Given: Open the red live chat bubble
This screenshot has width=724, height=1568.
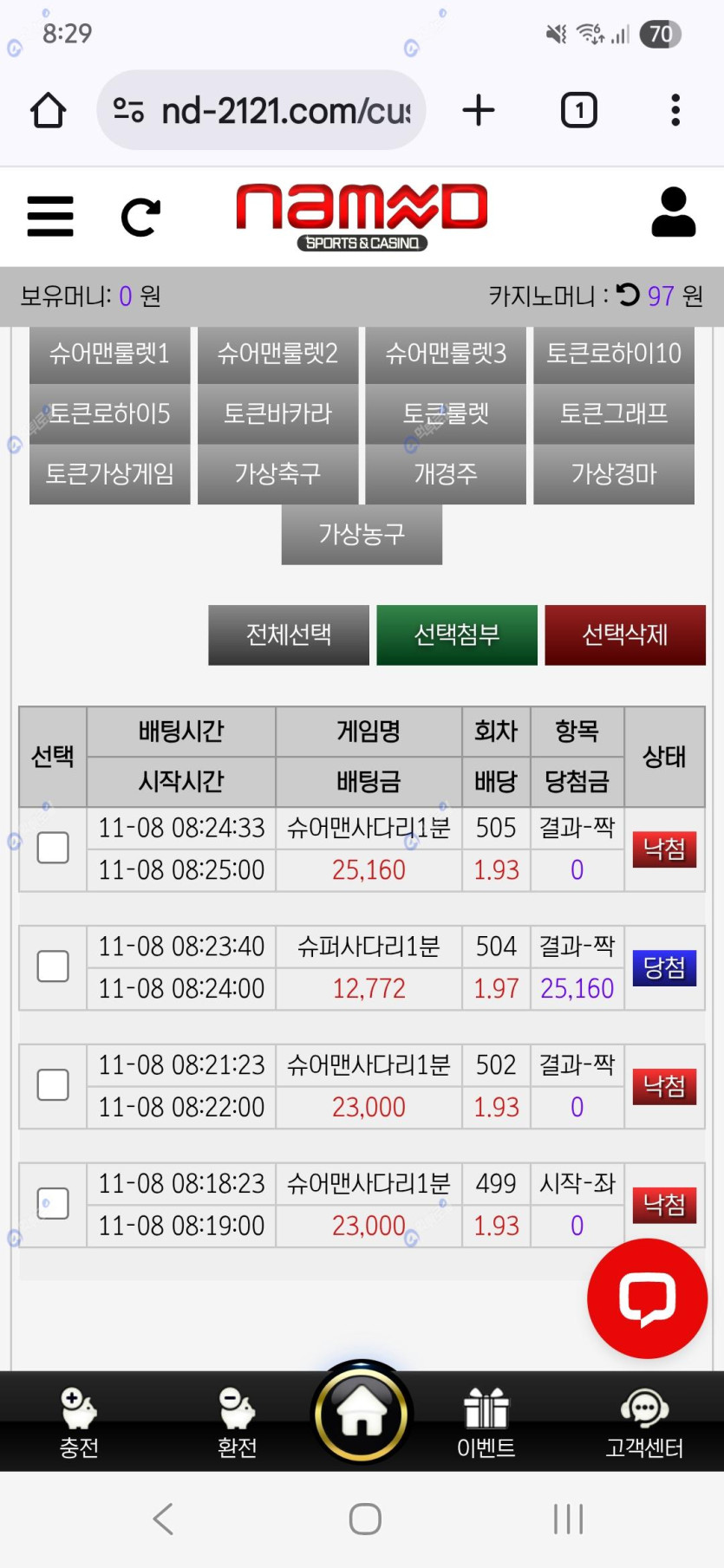Looking at the screenshot, I should (x=647, y=1298).
